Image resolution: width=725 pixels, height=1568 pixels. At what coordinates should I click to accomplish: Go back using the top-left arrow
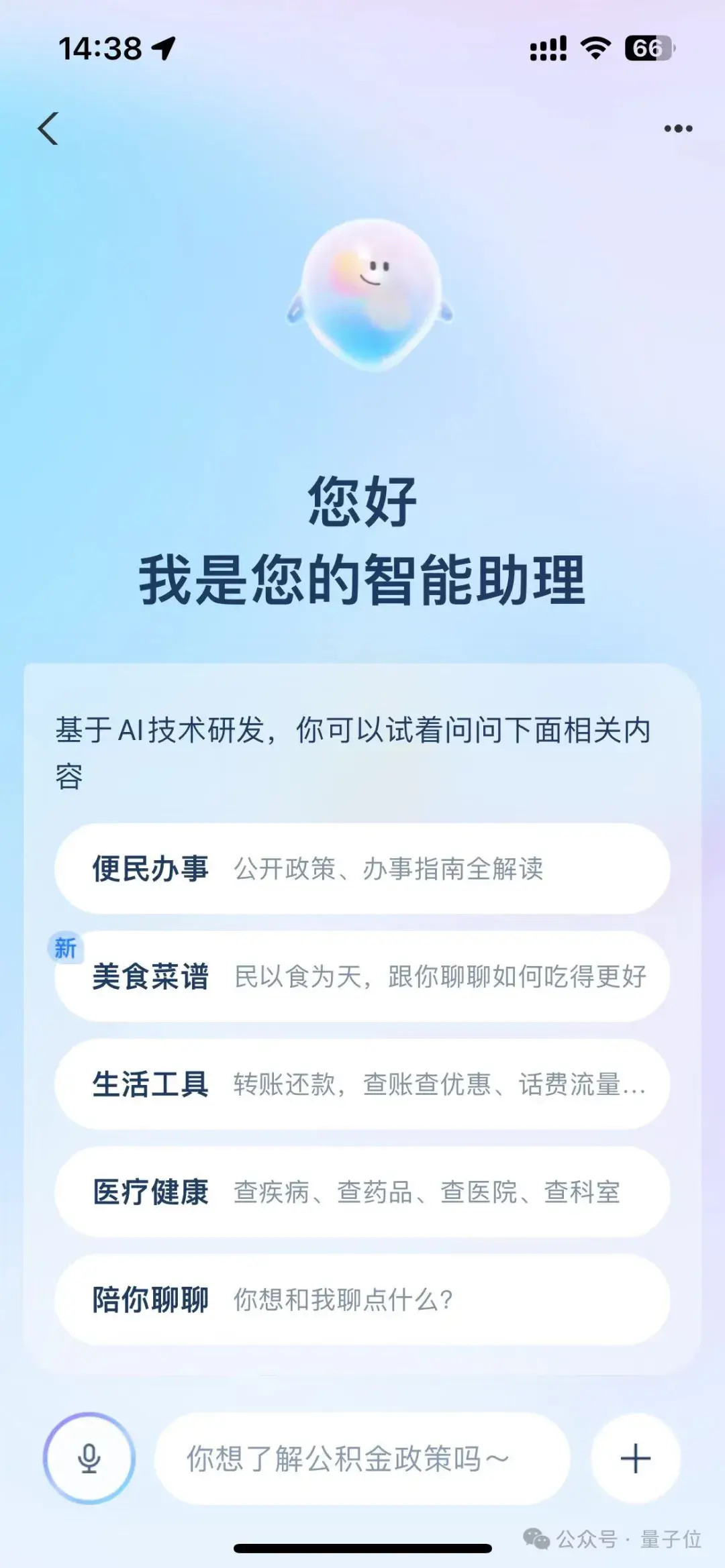point(48,128)
